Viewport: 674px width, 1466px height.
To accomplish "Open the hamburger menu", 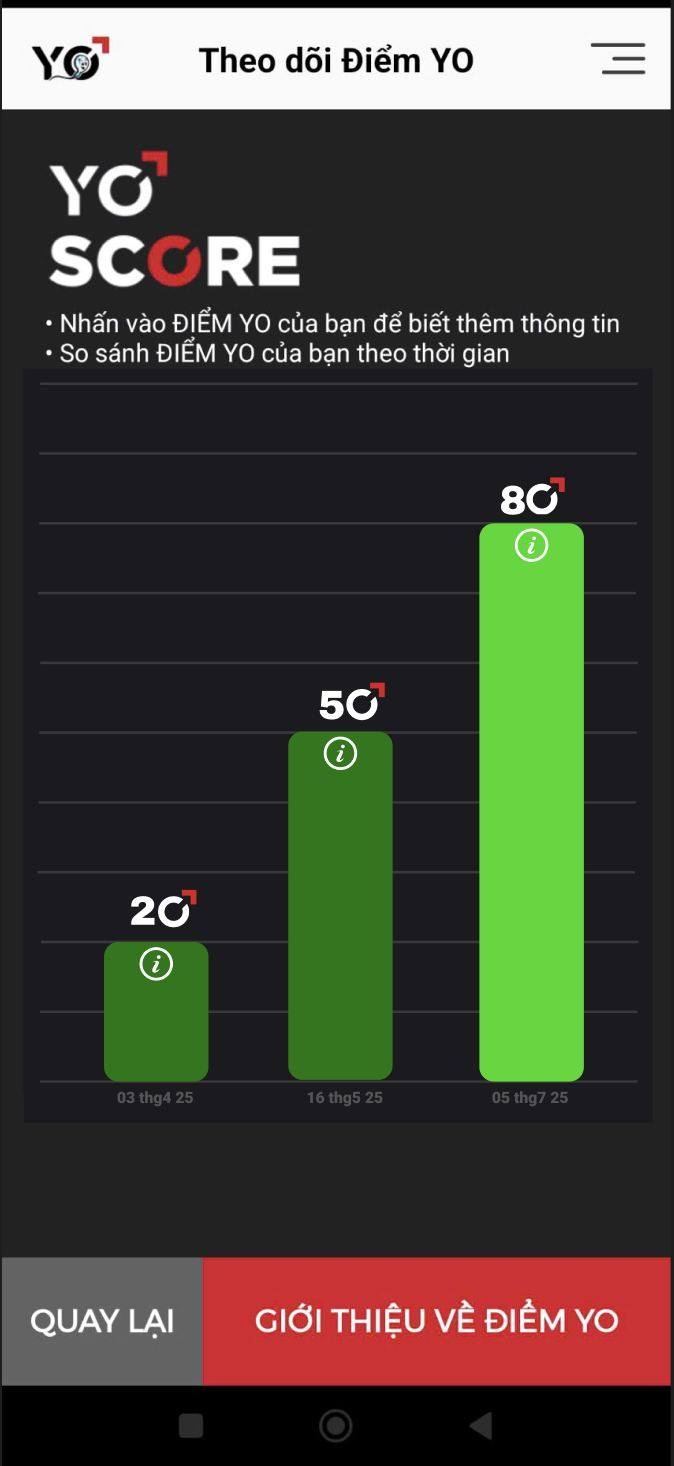I will tap(618, 59).
